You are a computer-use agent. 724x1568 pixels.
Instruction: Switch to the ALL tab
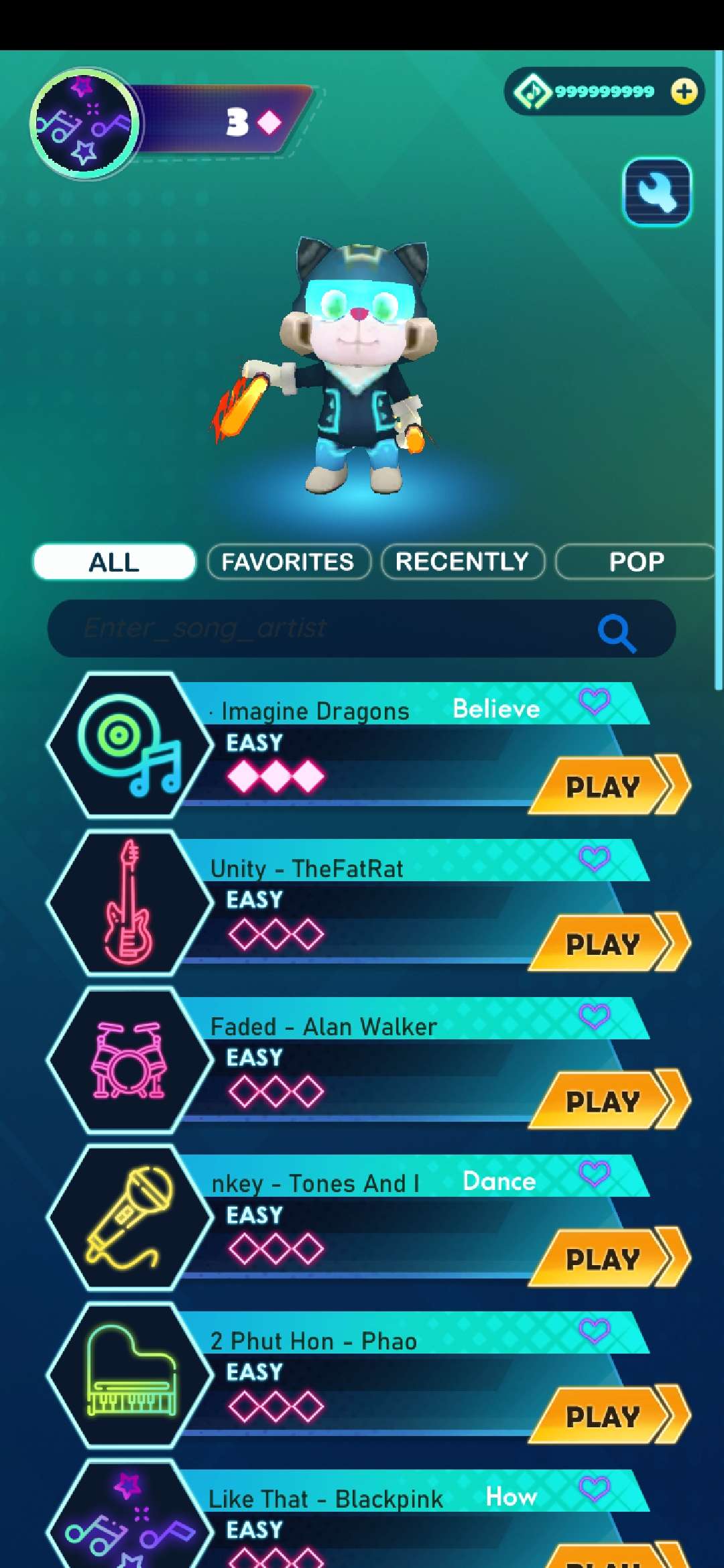pyautogui.click(x=114, y=562)
